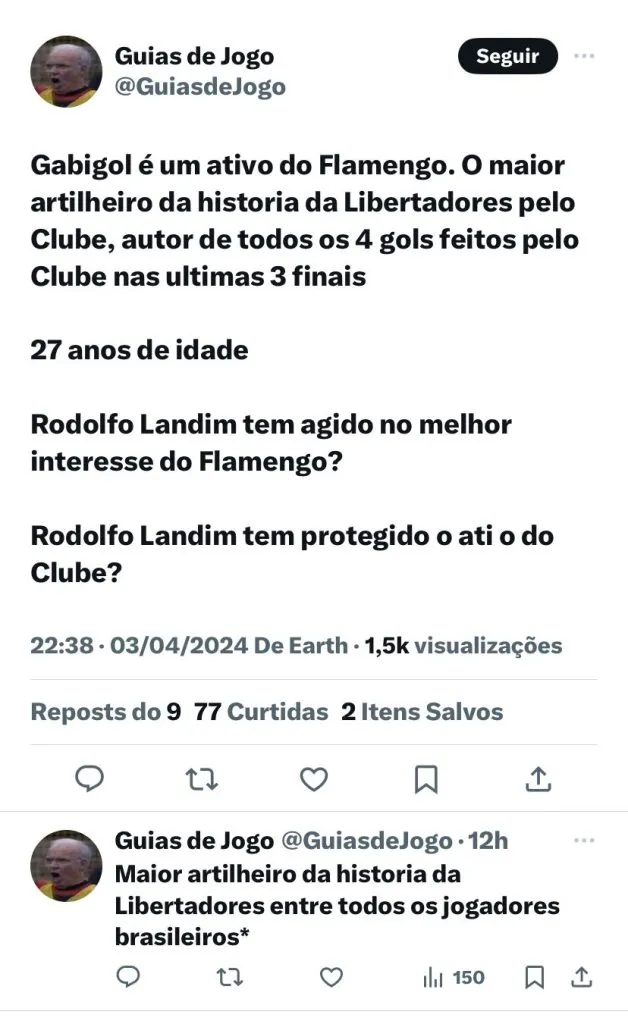View the list of 9 reposts
Screen dimensions: 628x1024
[106, 712]
